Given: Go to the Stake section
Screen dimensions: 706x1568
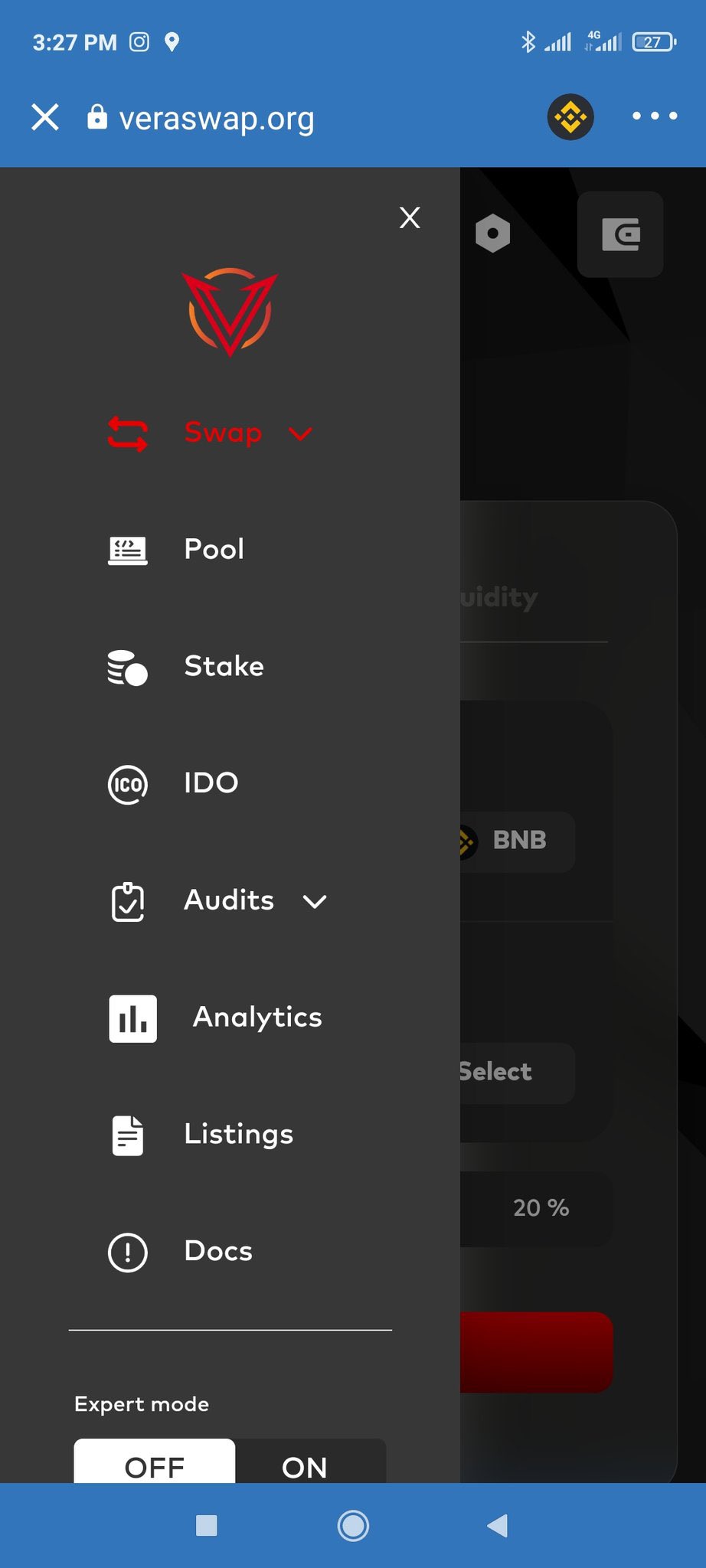Looking at the screenshot, I should point(186,667).
